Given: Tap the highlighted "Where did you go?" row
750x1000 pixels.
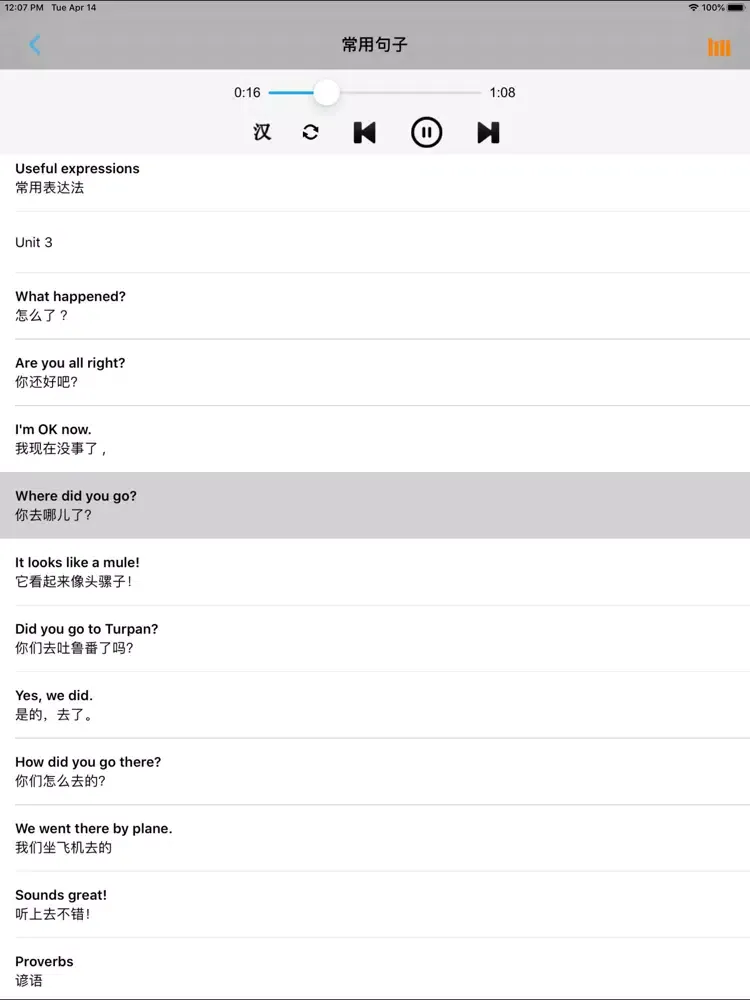Looking at the screenshot, I should point(375,505).
